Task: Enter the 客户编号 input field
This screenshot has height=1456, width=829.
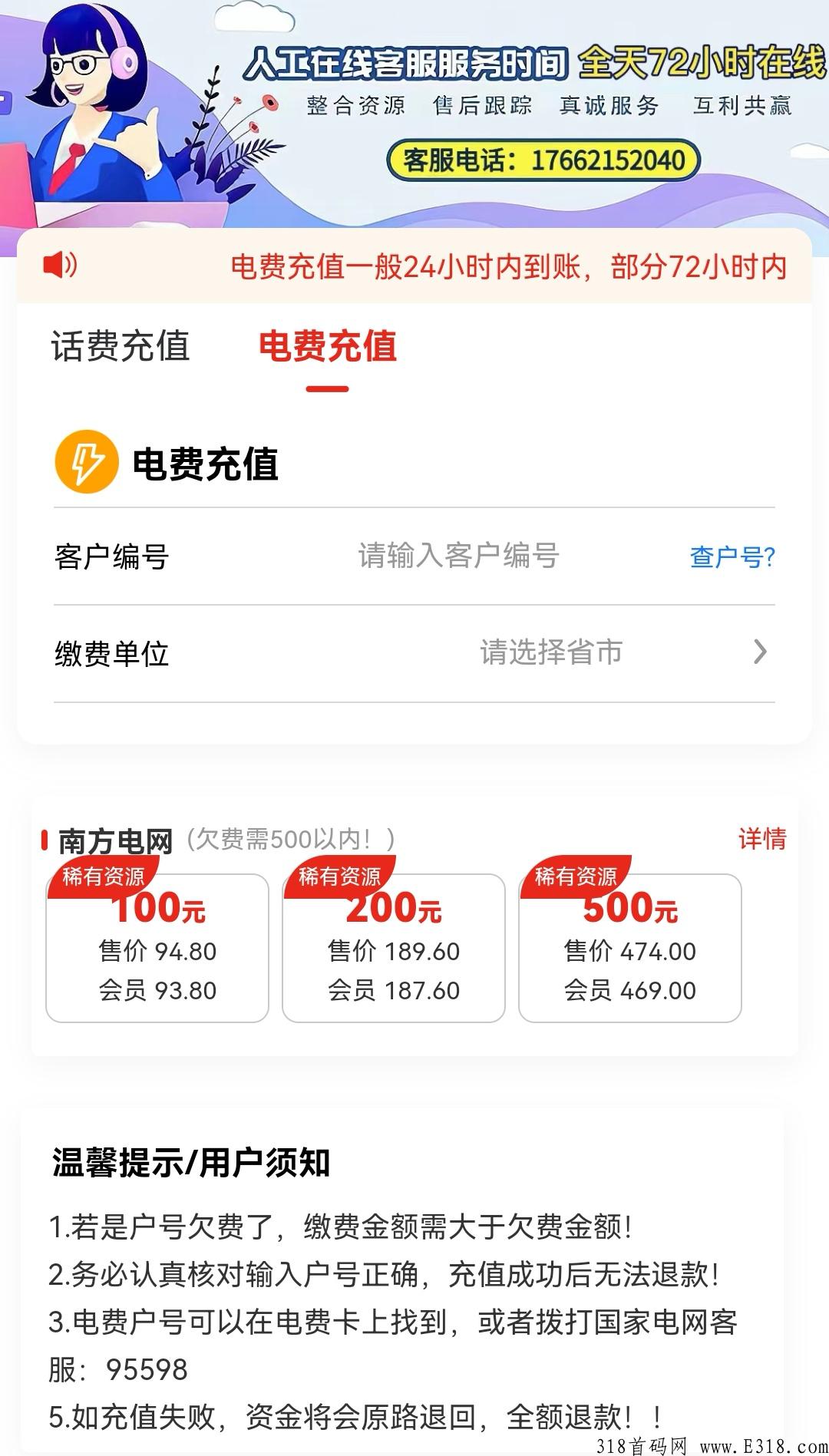Action: 458,556
